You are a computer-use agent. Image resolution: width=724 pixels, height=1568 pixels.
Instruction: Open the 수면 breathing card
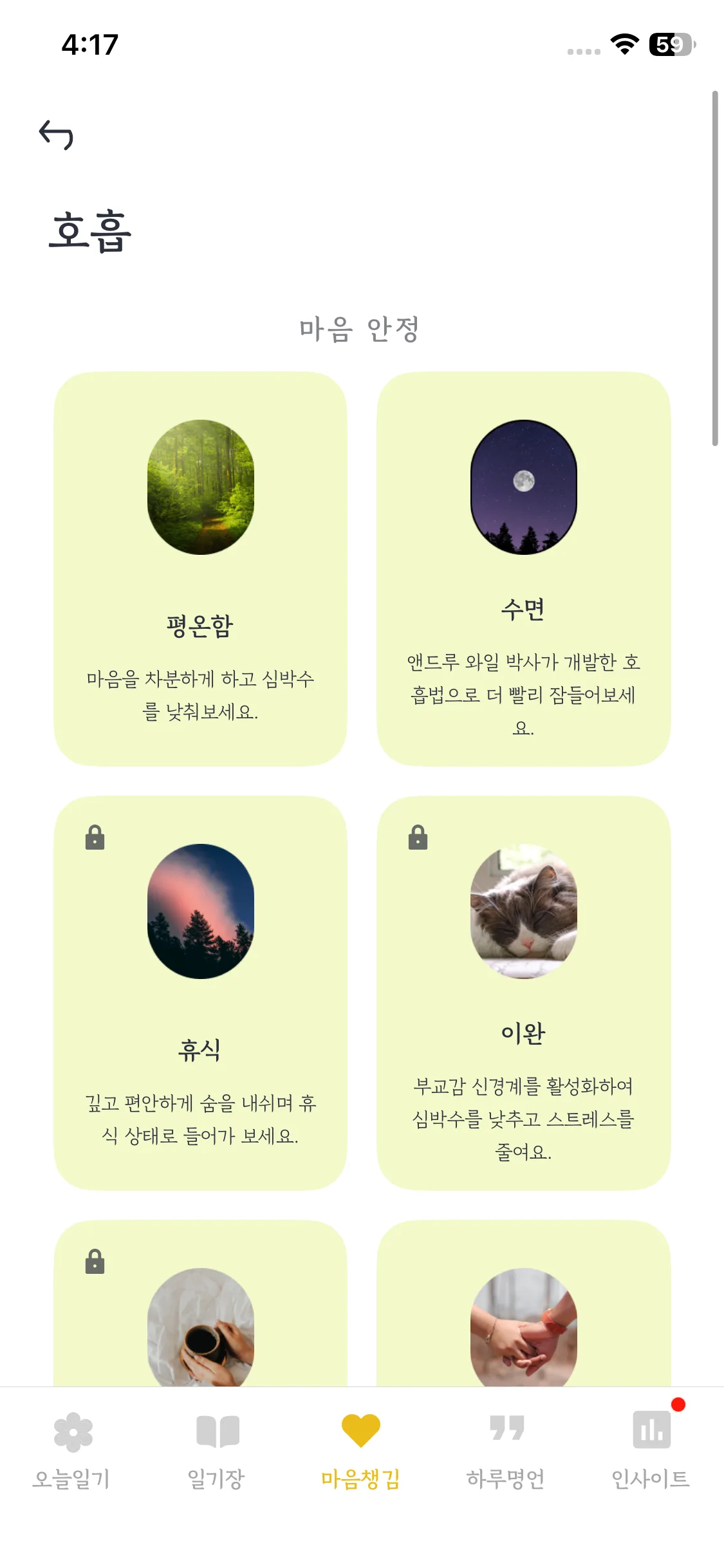click(x=523, y=568)
